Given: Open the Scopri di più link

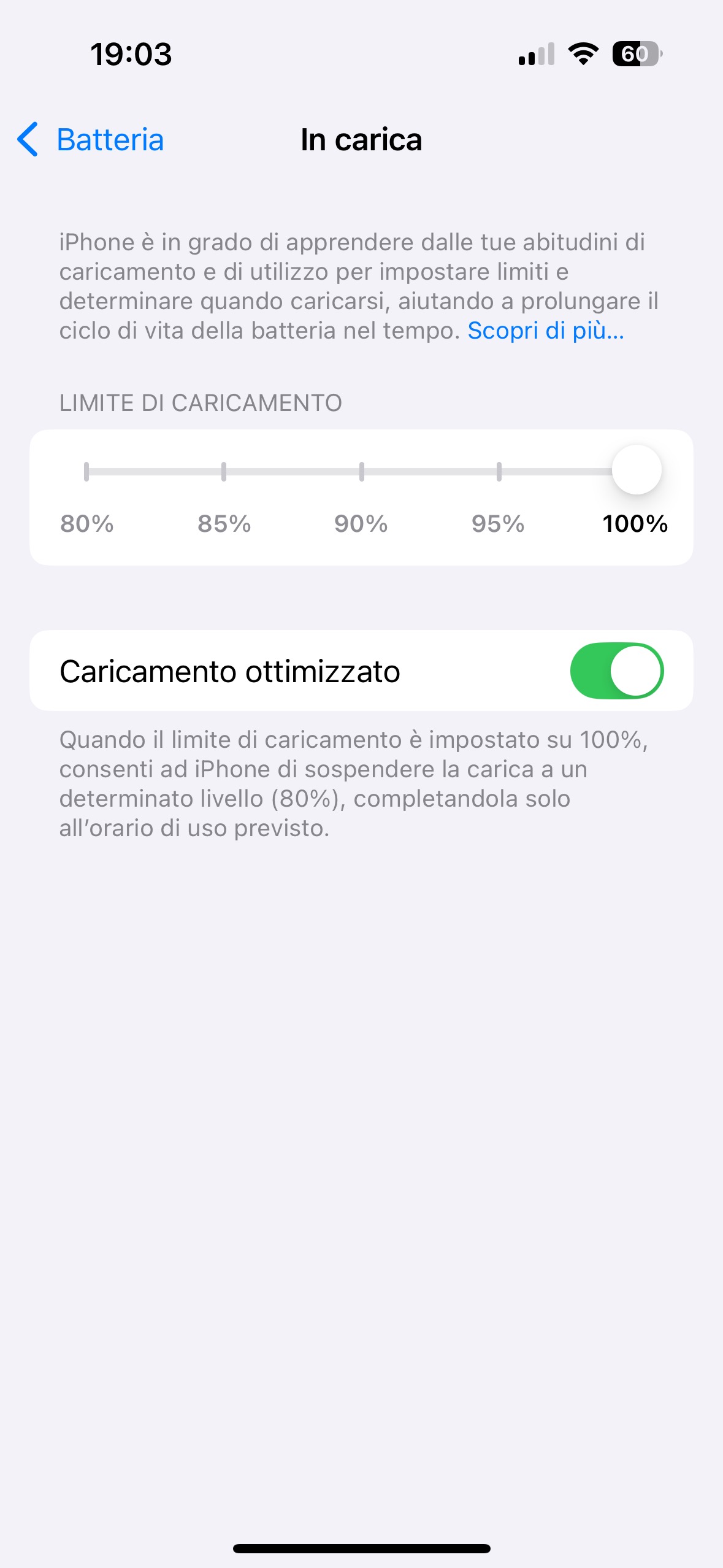Looking at the screenshot, I should (x=546, y=331).
